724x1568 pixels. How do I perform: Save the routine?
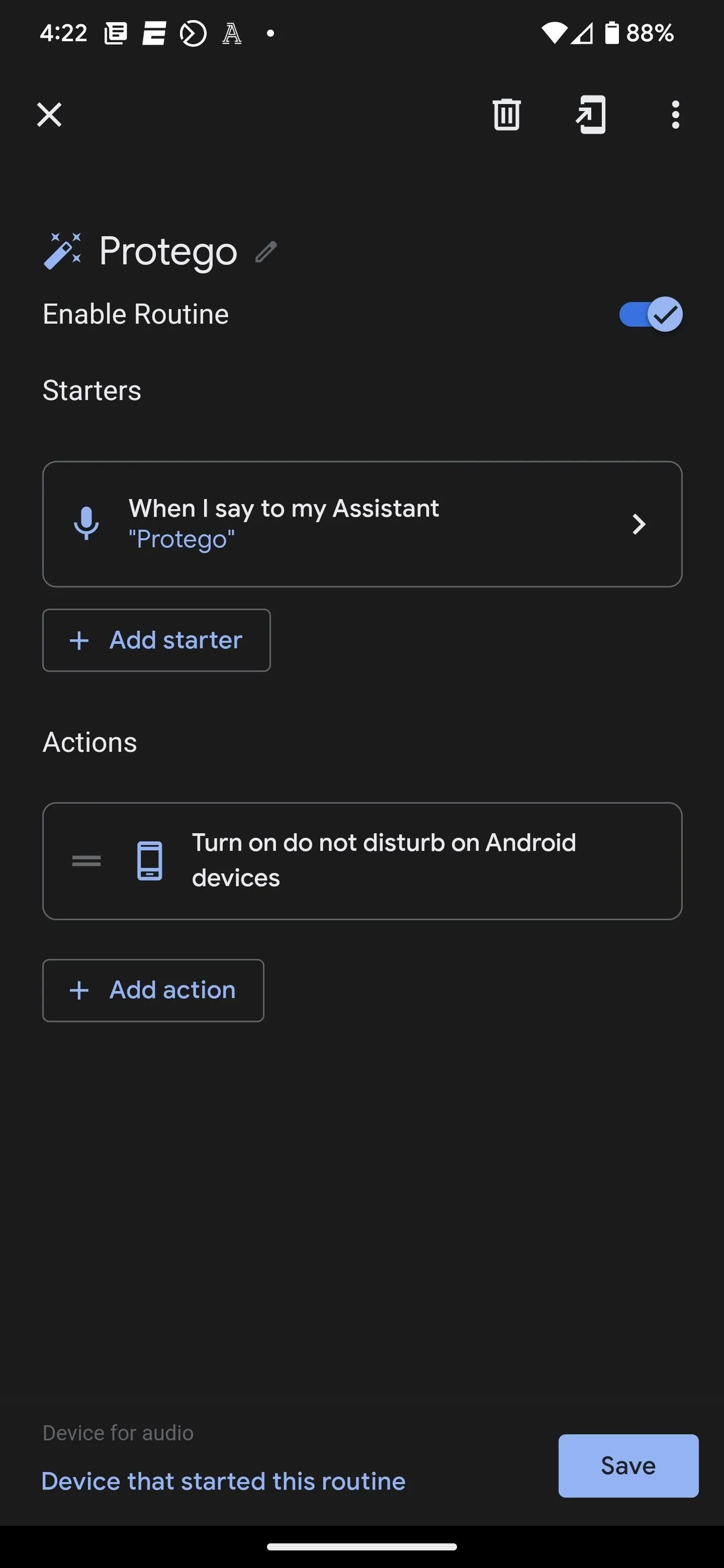(x=628, y=1466)
